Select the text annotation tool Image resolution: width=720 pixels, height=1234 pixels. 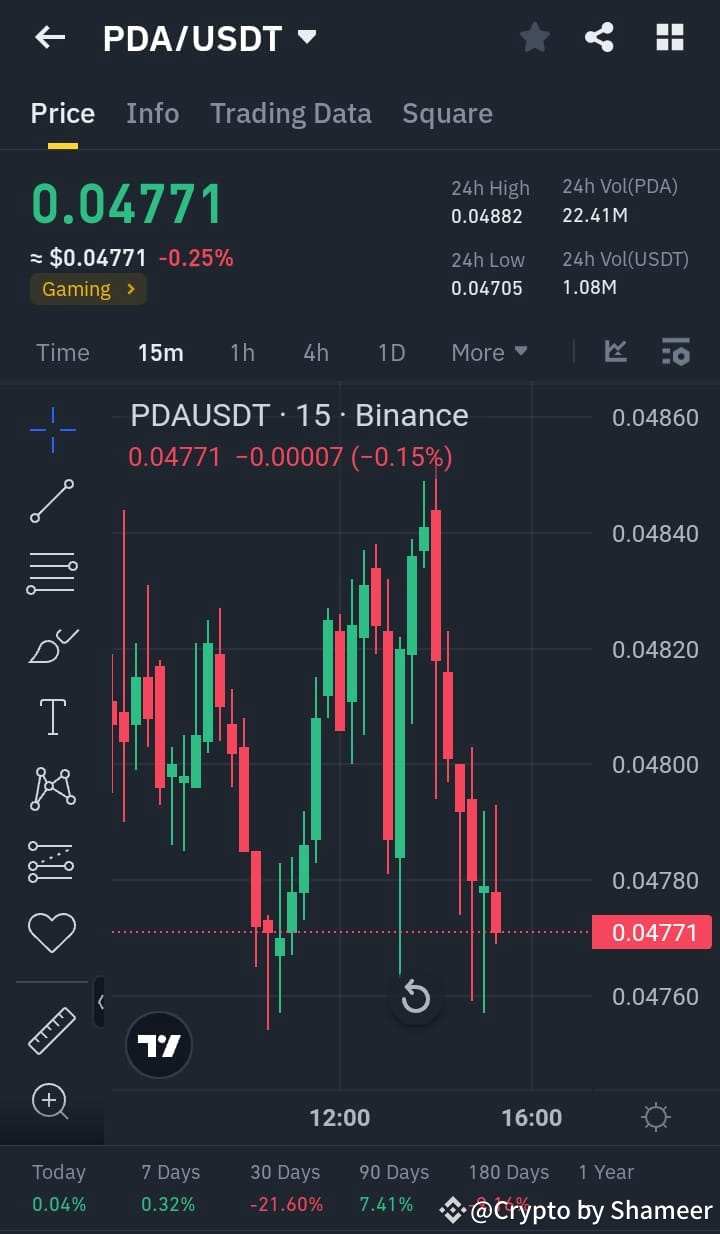[x=50, y=716]
